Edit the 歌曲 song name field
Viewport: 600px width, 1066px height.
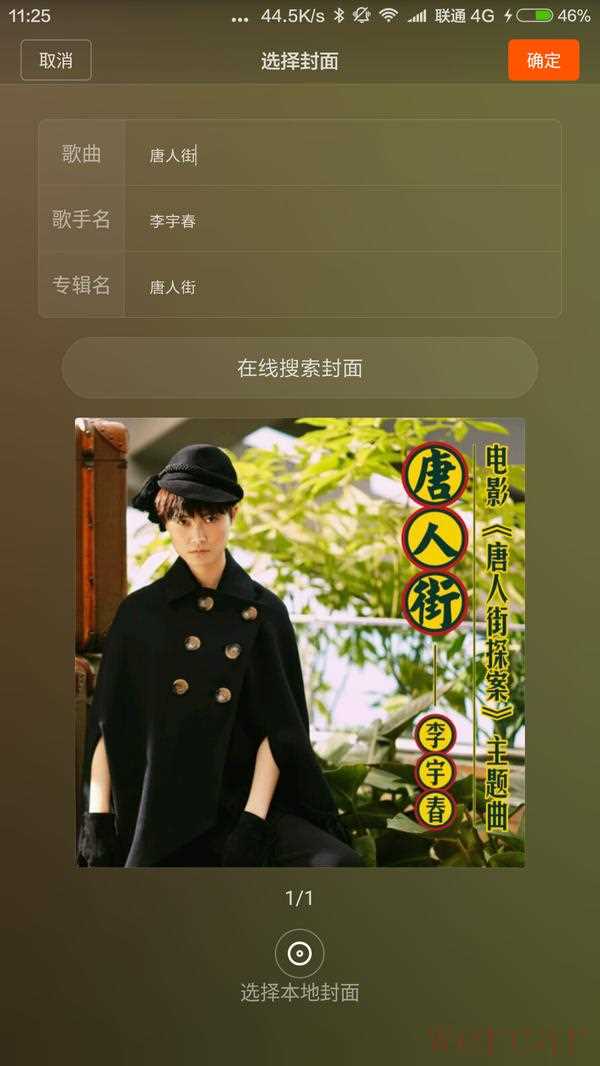pos(340,155)
